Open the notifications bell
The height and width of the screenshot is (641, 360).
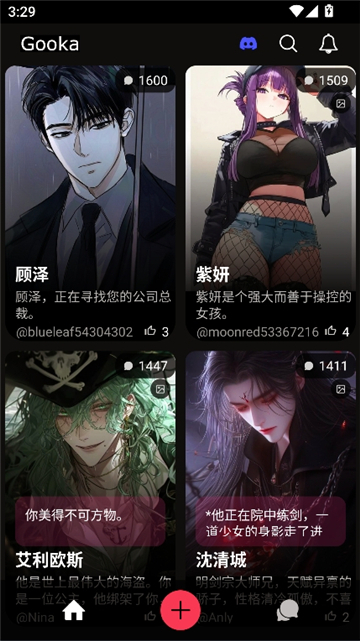point(328,43)
